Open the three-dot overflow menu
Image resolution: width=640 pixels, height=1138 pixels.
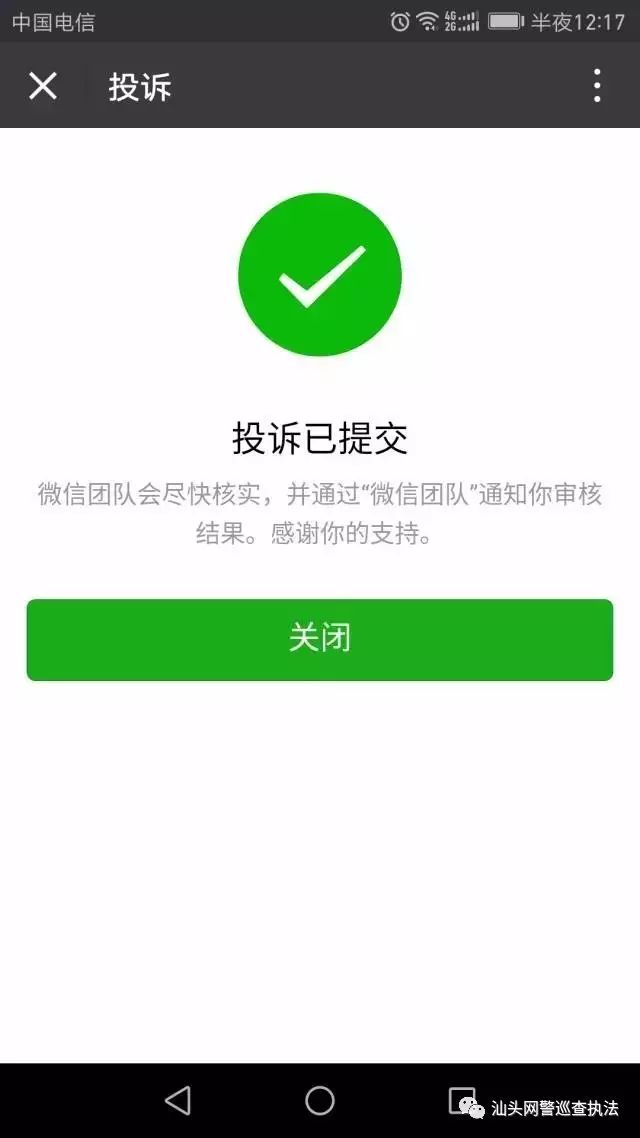click(x=596, y=86)
